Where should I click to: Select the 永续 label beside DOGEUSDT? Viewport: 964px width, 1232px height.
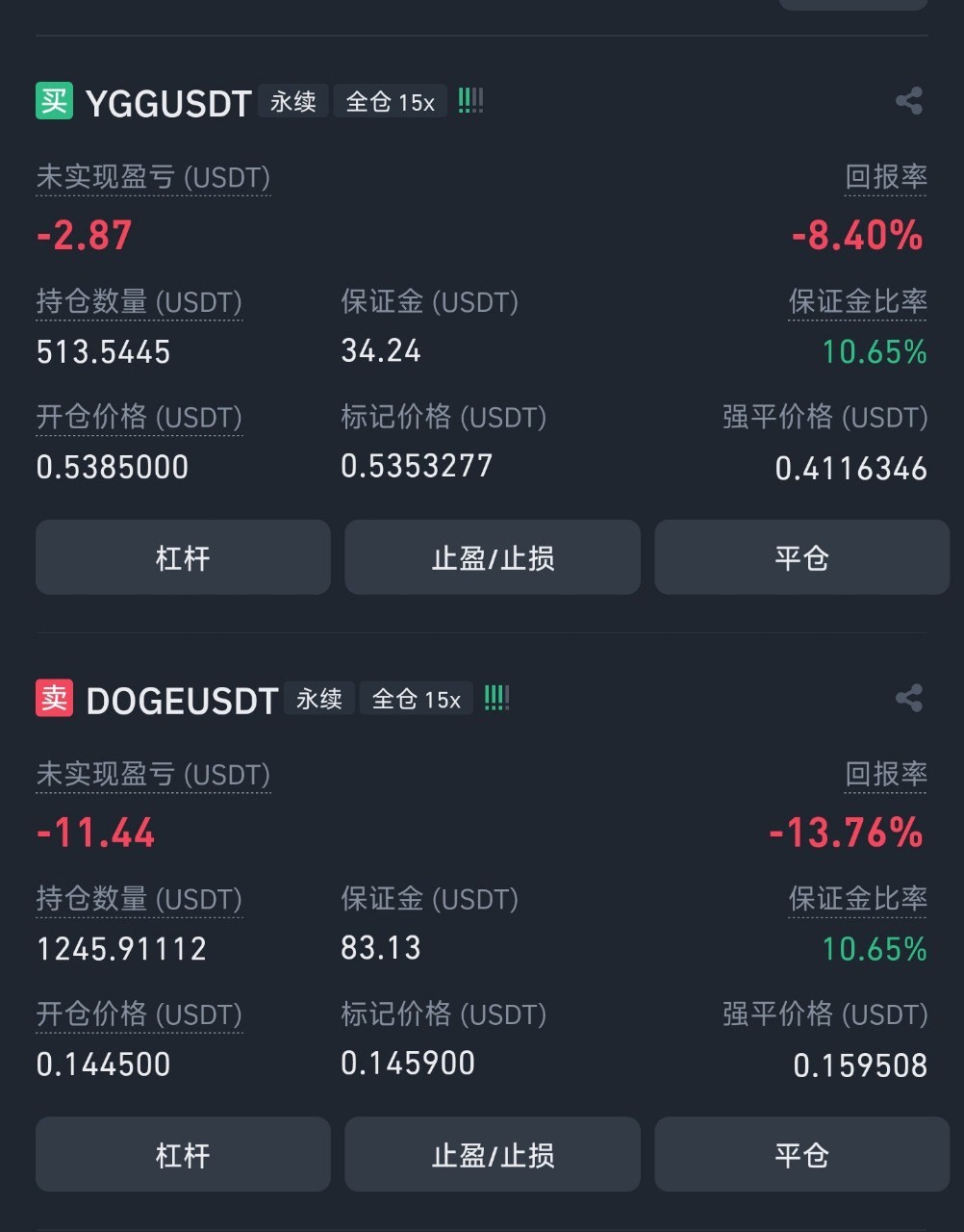pyautogui.click(x=318, y=699)
